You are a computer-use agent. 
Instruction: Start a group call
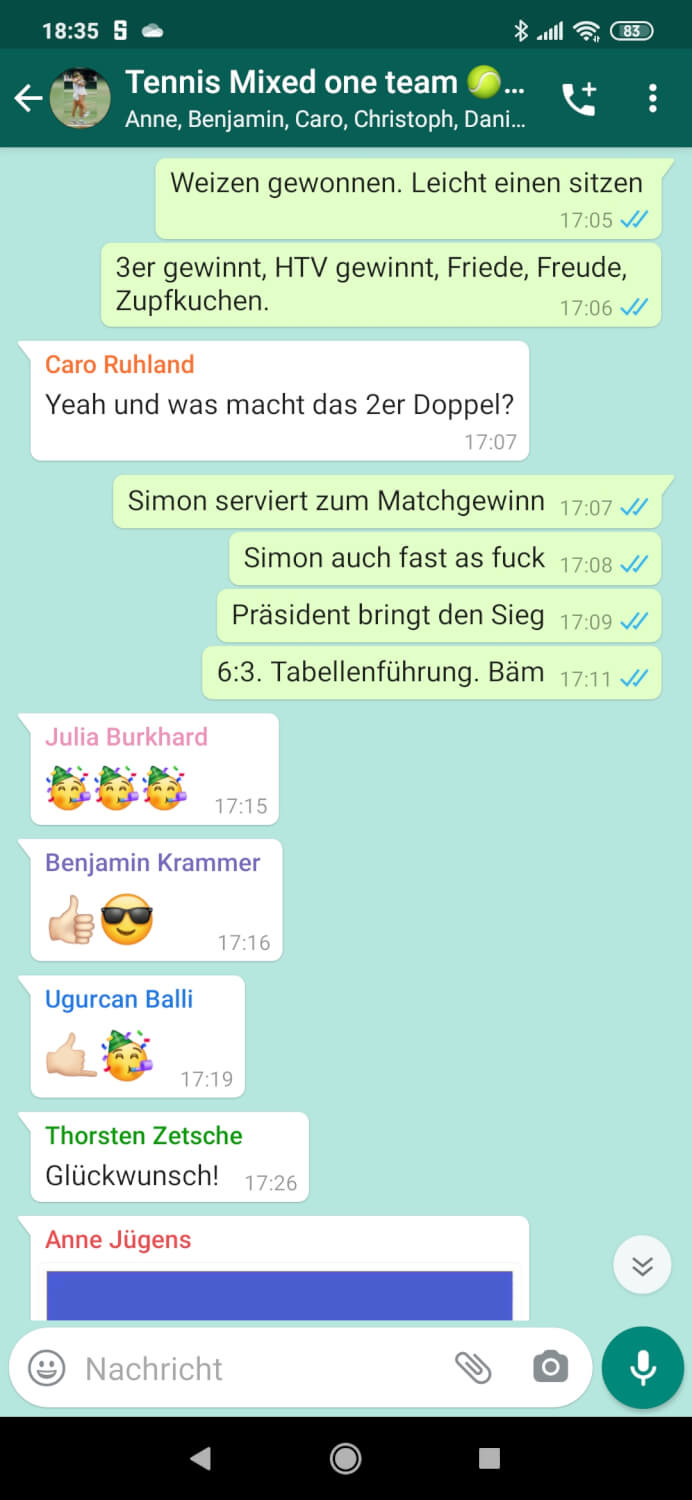point(579,98)
